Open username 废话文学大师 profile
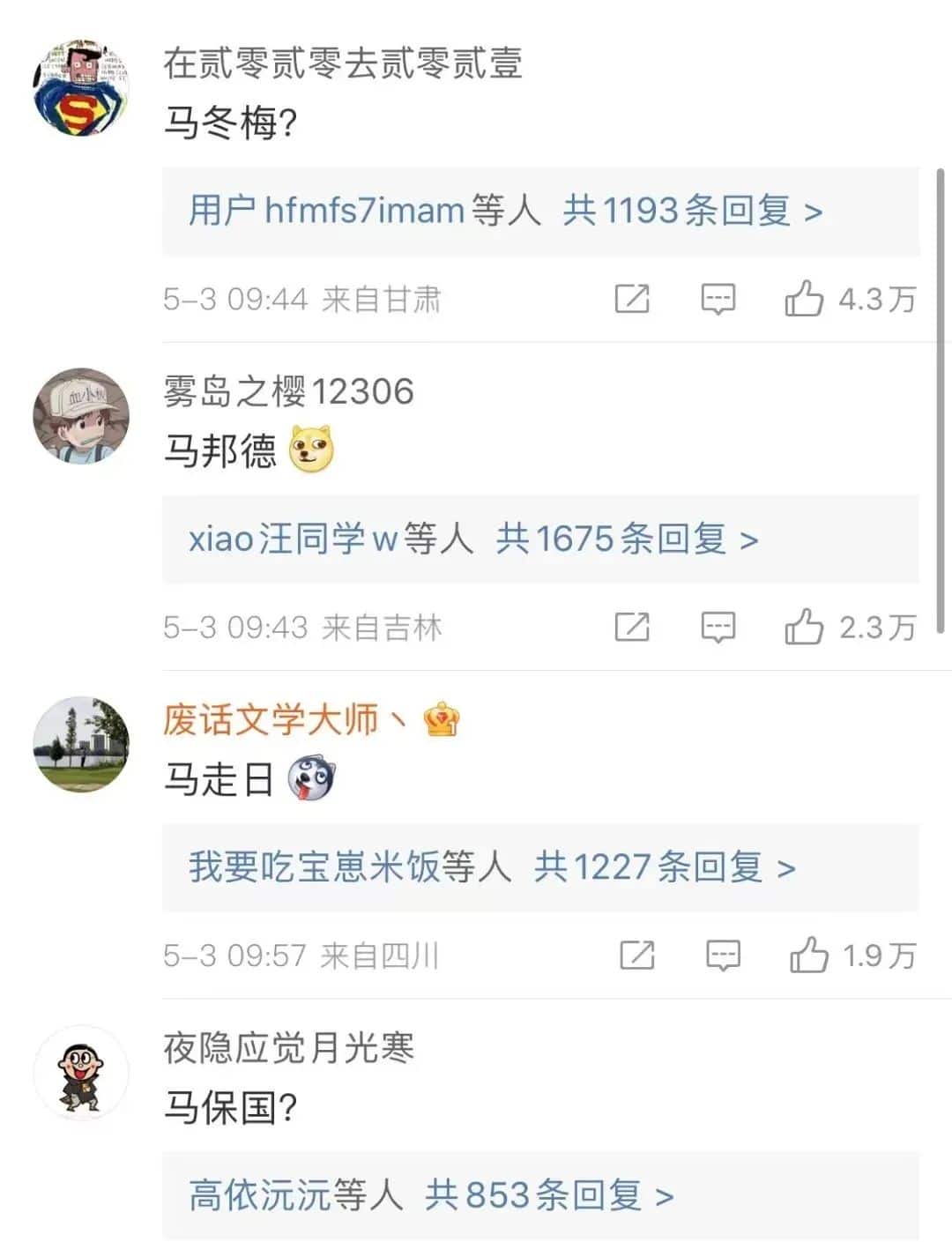Image resolution: width=952 pixels, height=1242 pixels. [x=271, y=720]
